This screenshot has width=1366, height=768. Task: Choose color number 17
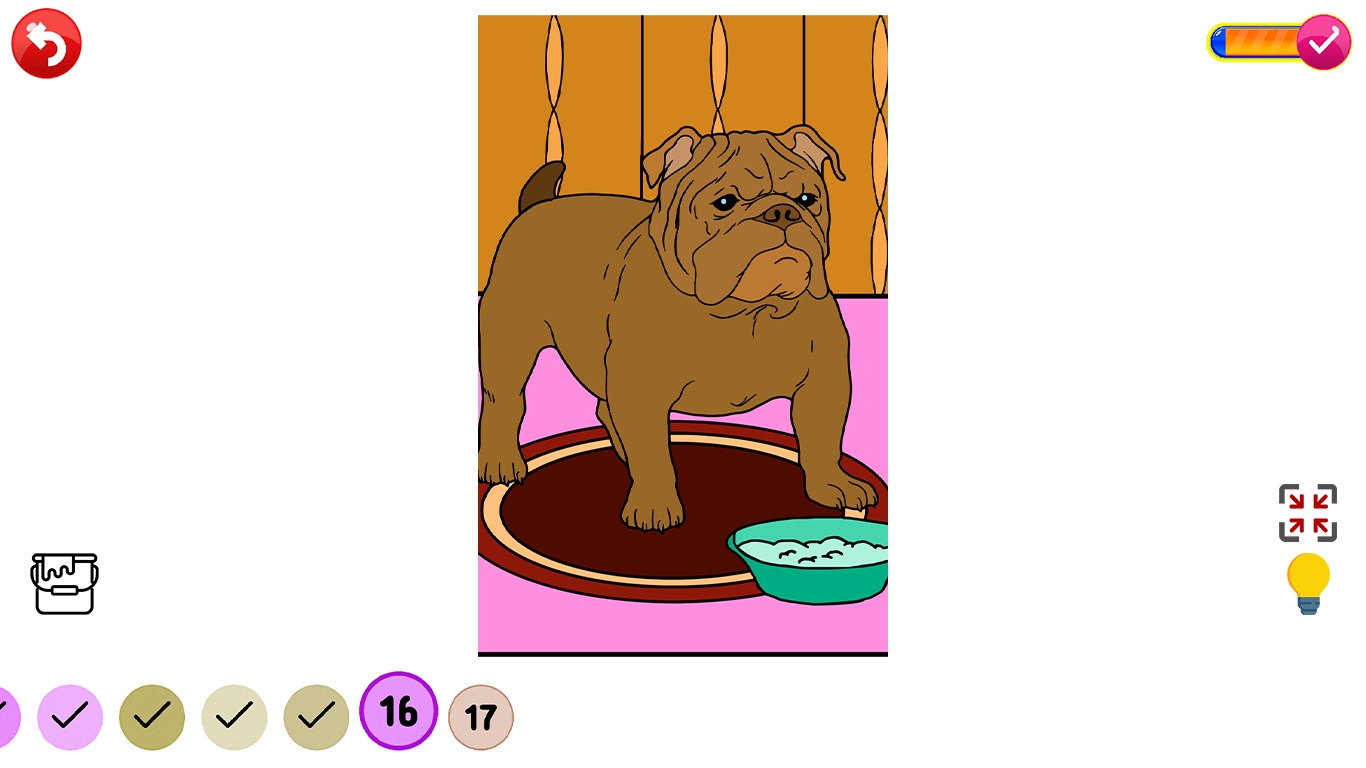[x=481, y=717]
